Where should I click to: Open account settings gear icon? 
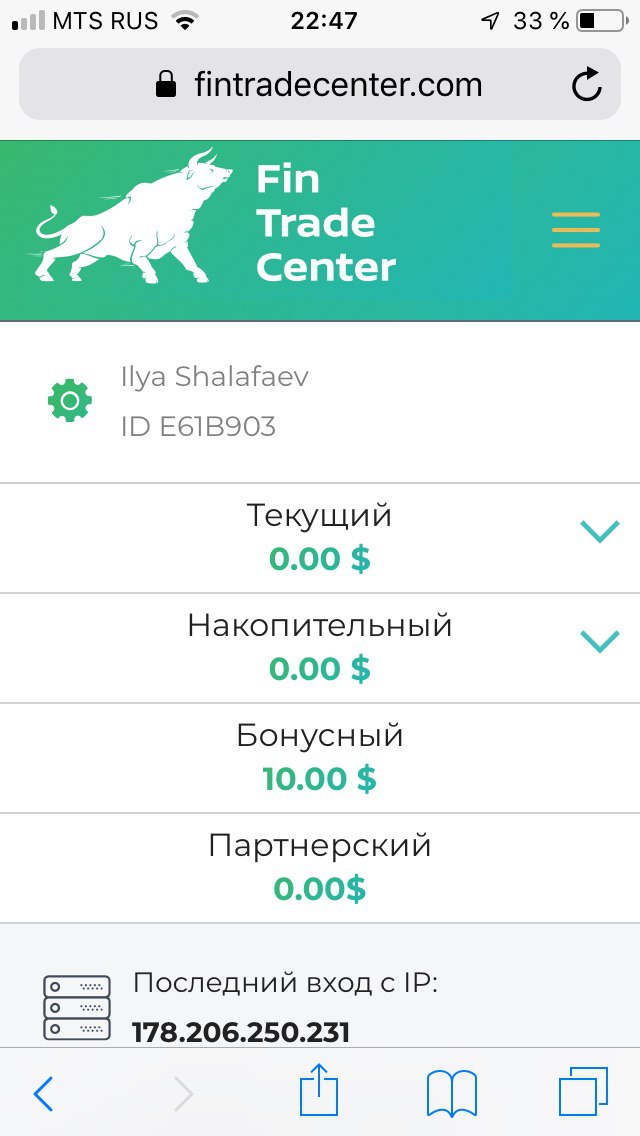[70, 401]
